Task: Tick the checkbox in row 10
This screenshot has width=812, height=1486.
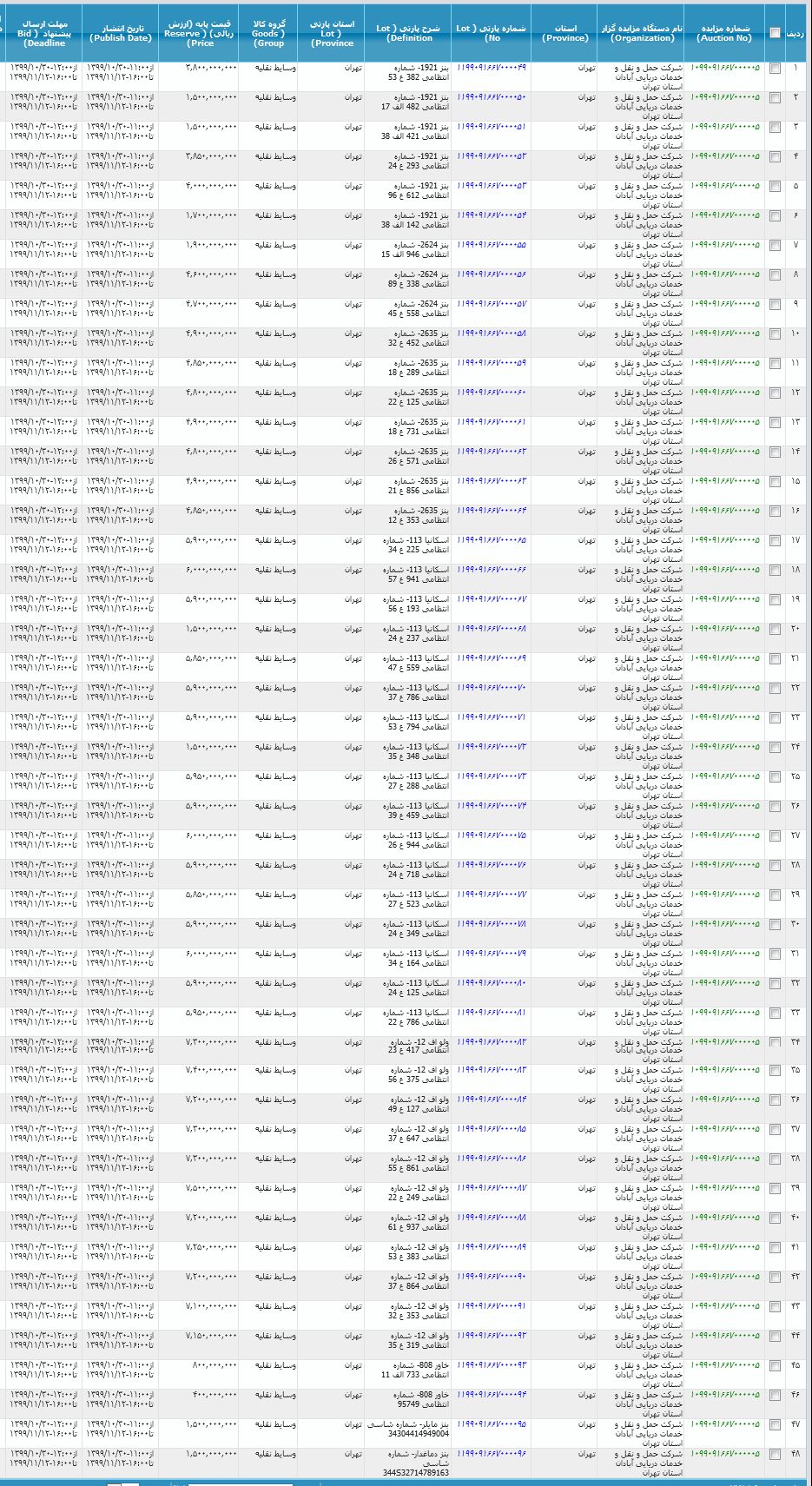Action: click(775, 334)
